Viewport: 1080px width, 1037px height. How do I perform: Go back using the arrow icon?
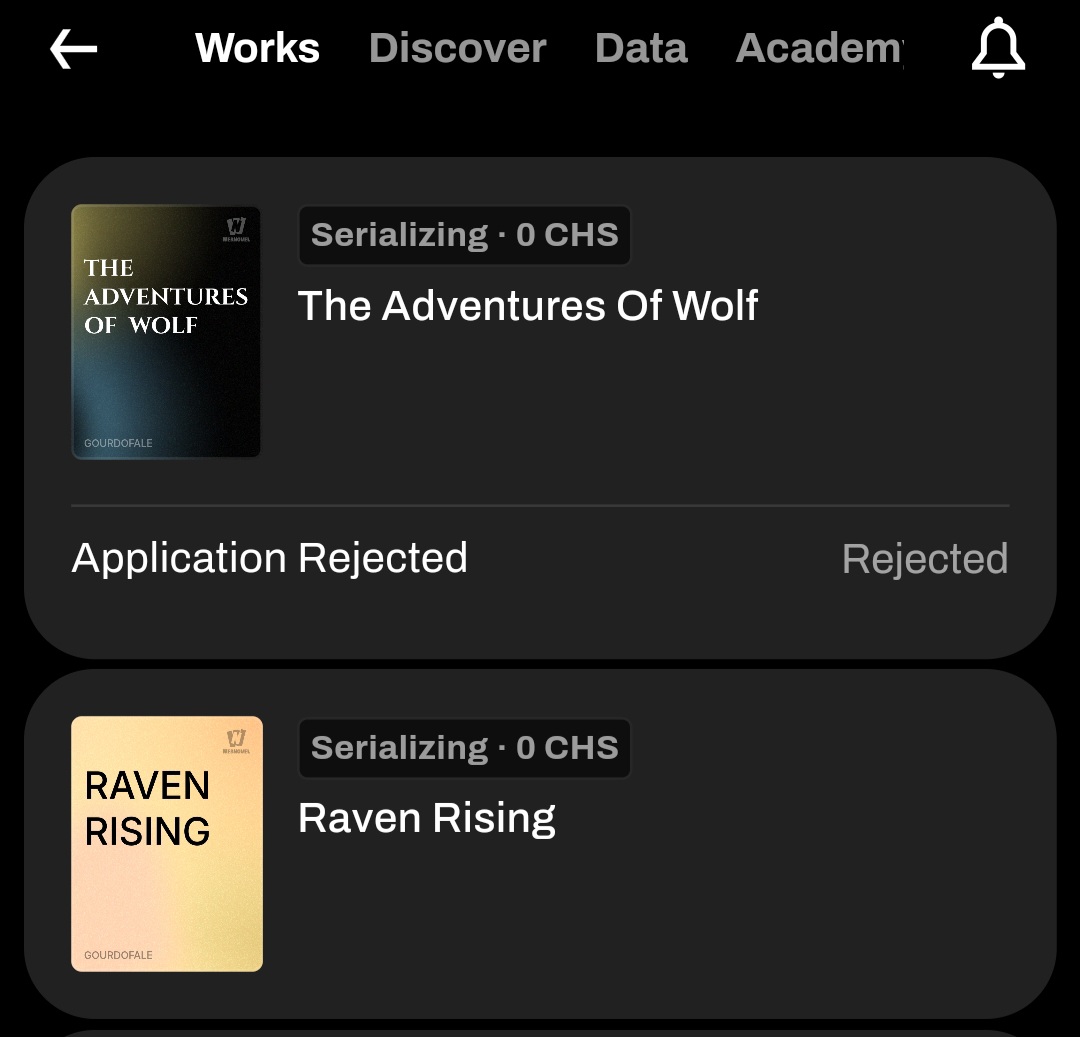74,48
